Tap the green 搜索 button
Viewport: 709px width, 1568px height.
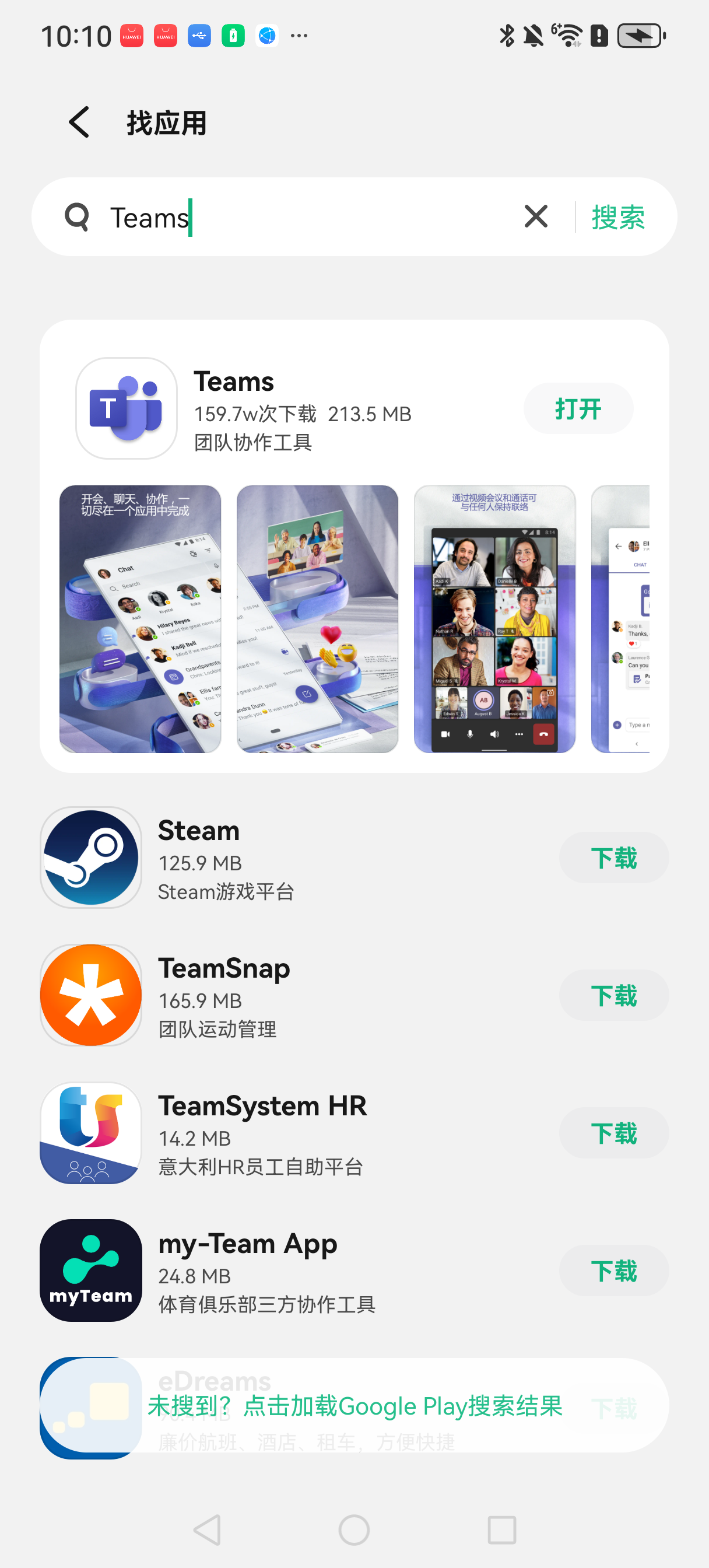pos(617,216)
